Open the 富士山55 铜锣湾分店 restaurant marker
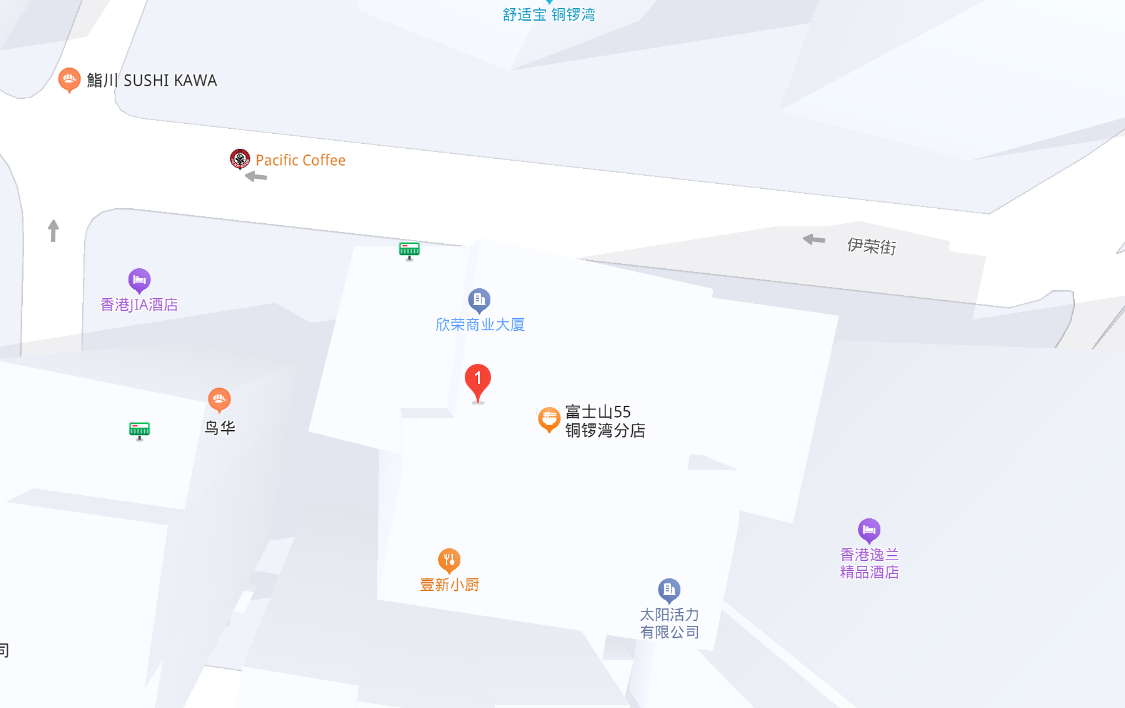Image resolution: width=1125 pixels, height=708 pixels. tap(548, 419)
